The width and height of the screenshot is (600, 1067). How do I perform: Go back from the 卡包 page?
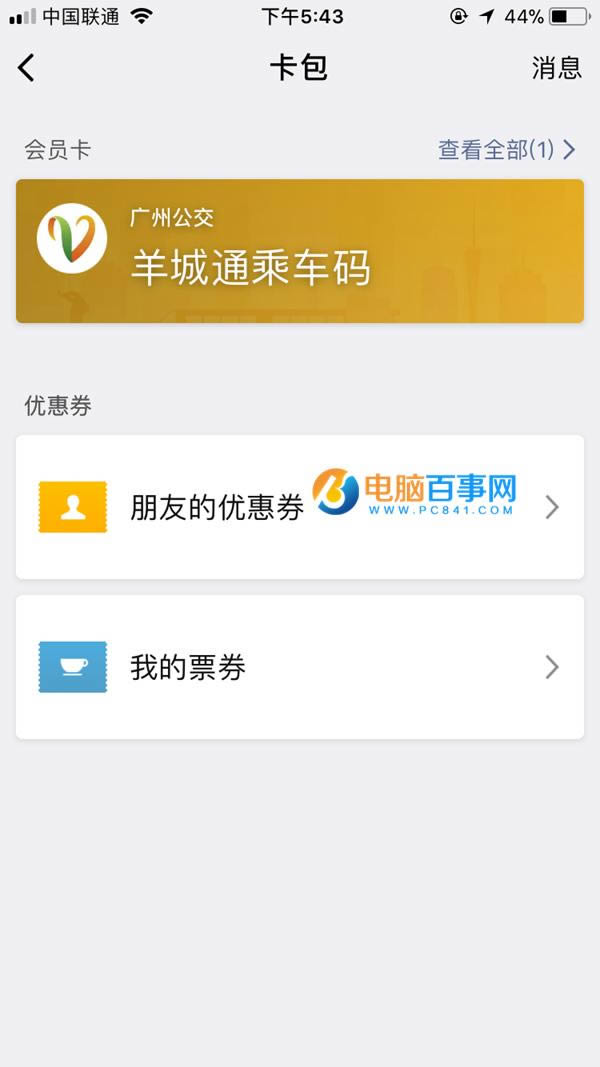(27, 68)
